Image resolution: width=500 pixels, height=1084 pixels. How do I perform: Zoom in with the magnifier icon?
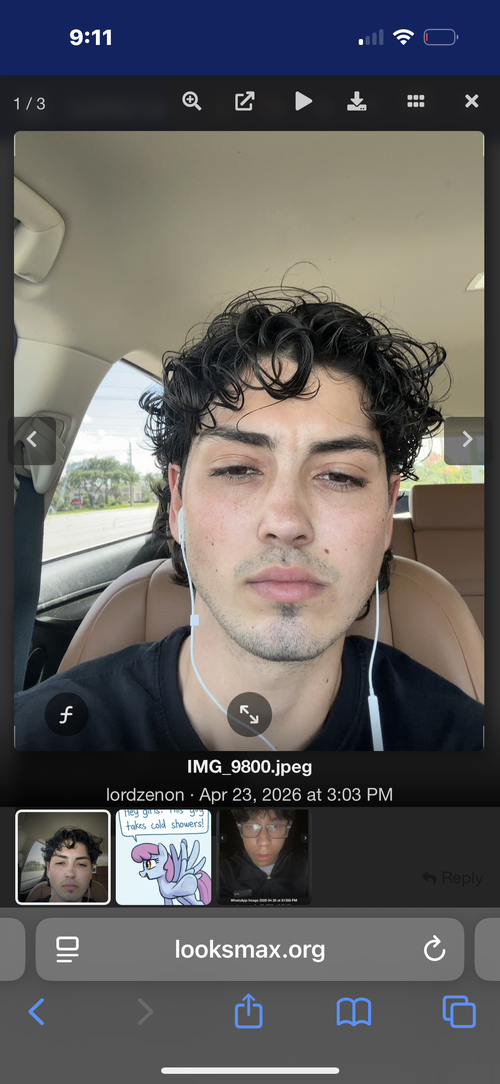(192, 101)
